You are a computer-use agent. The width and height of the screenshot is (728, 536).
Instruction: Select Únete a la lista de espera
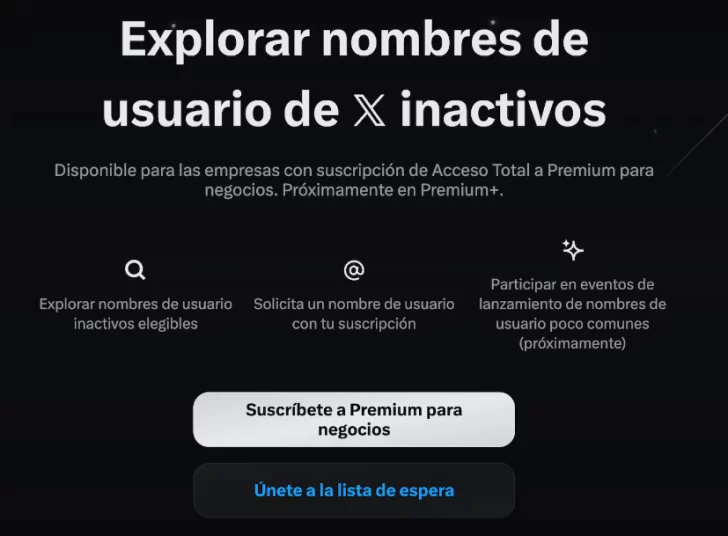(x=354, y=490)
